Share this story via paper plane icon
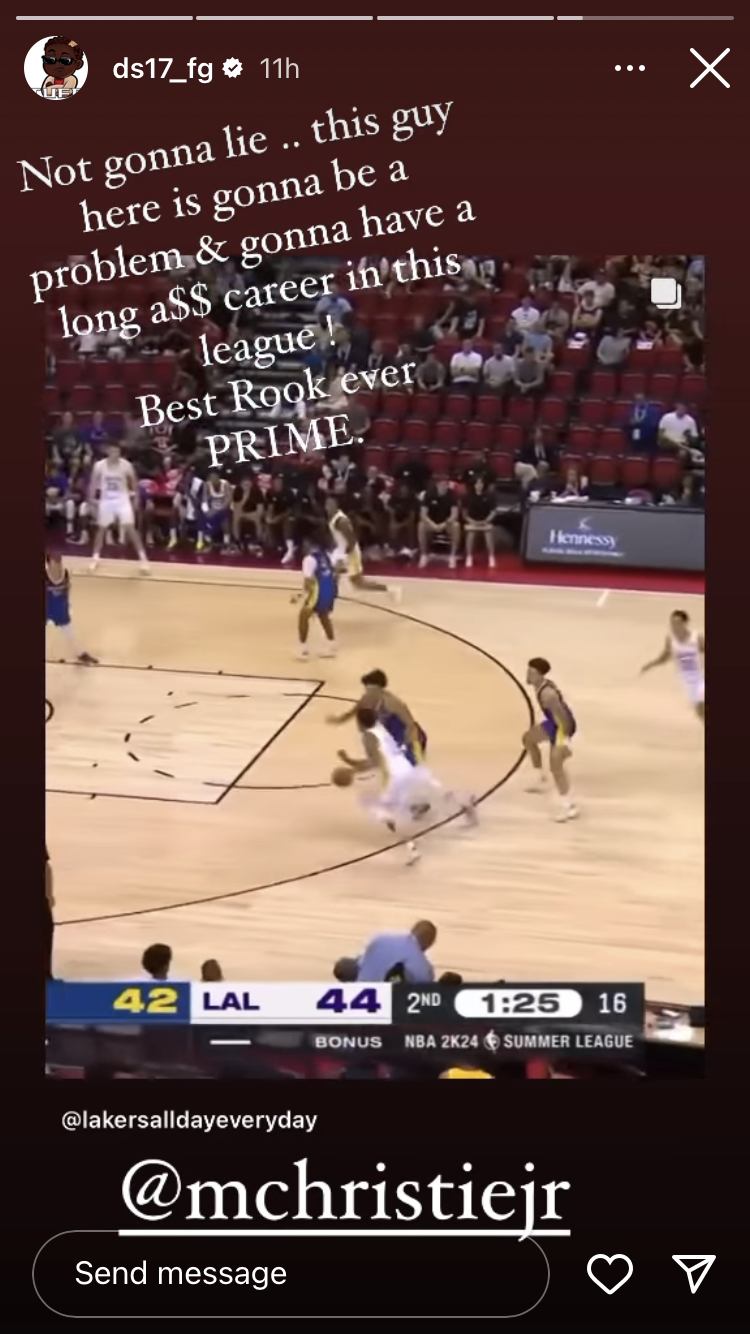This screenshot has width=750, height=1334. click(693, 1273)
